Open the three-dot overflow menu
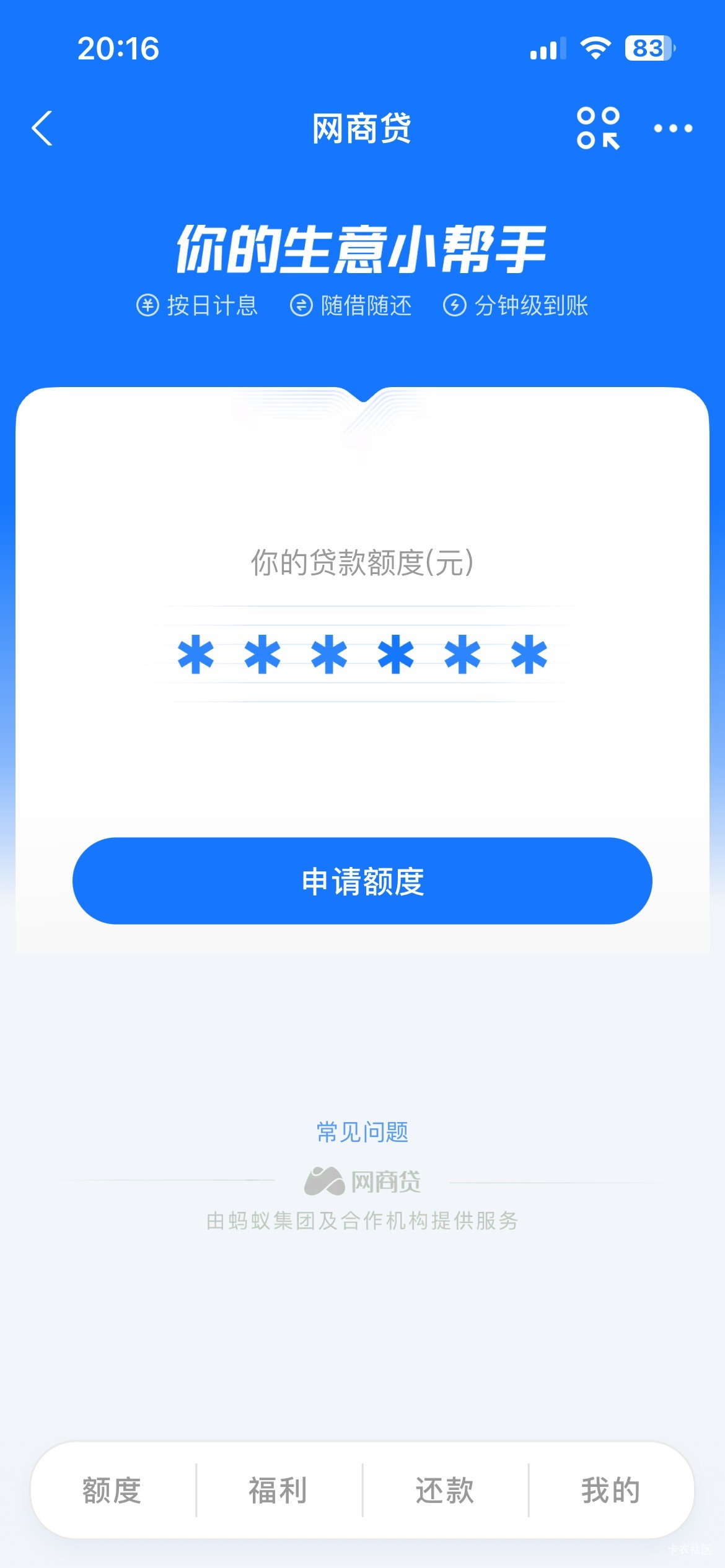 pos(673,128)
